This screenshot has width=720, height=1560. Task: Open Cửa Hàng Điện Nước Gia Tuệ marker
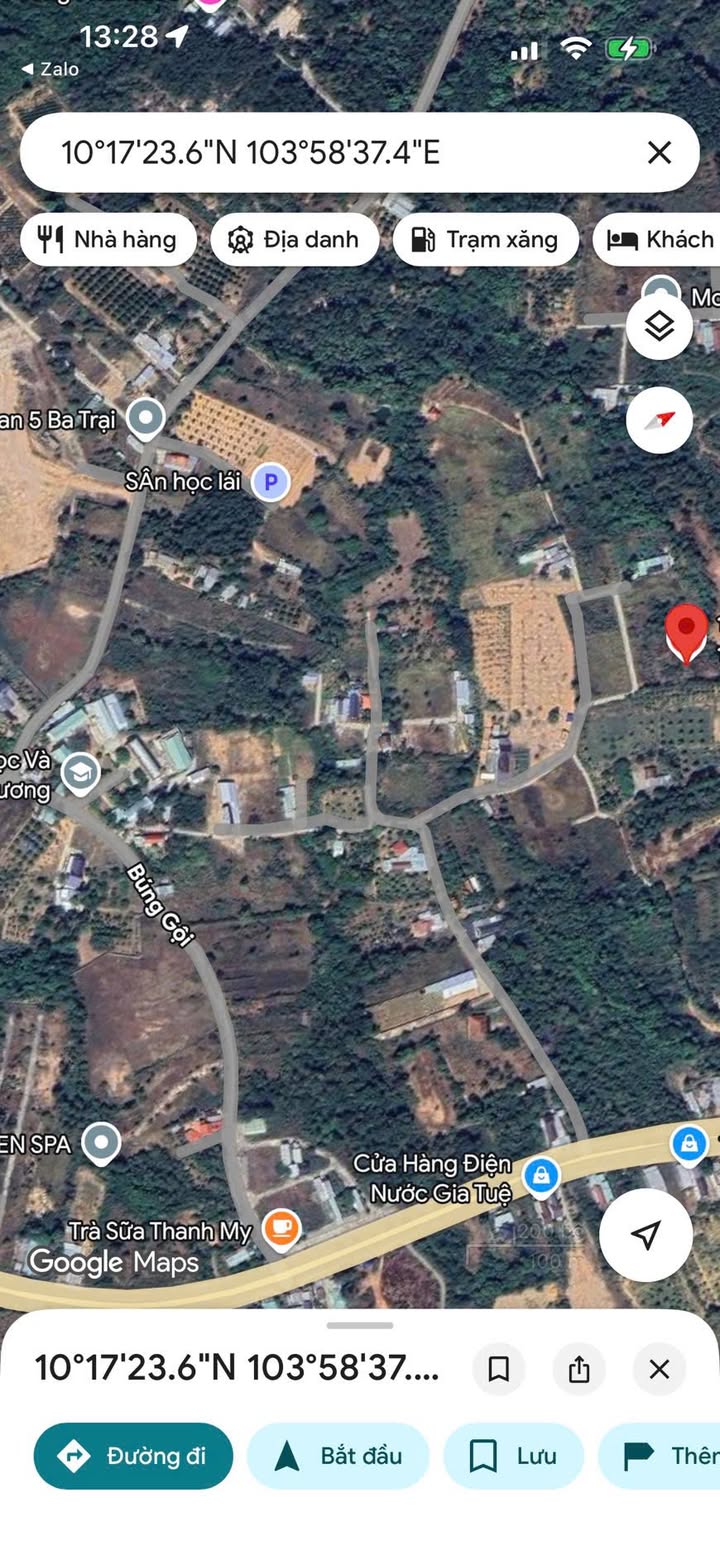coord(540,1175)
